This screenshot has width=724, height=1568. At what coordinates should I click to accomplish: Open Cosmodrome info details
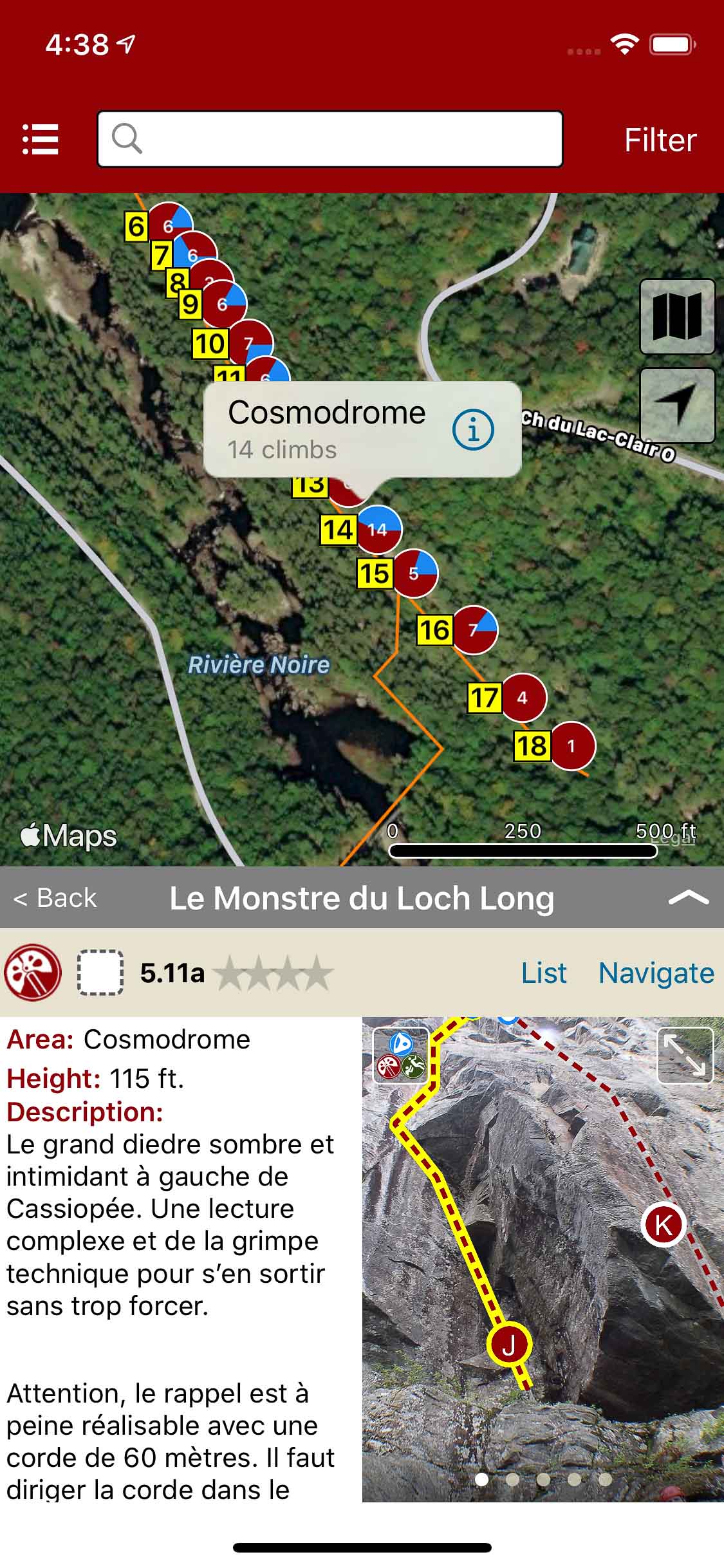coord(473,429)
